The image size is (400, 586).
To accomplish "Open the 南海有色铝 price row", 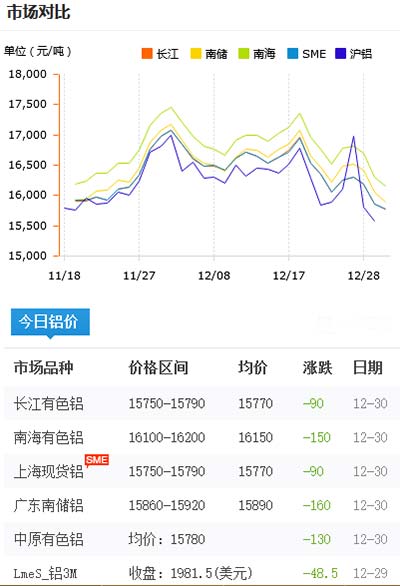I will (202, 437).
